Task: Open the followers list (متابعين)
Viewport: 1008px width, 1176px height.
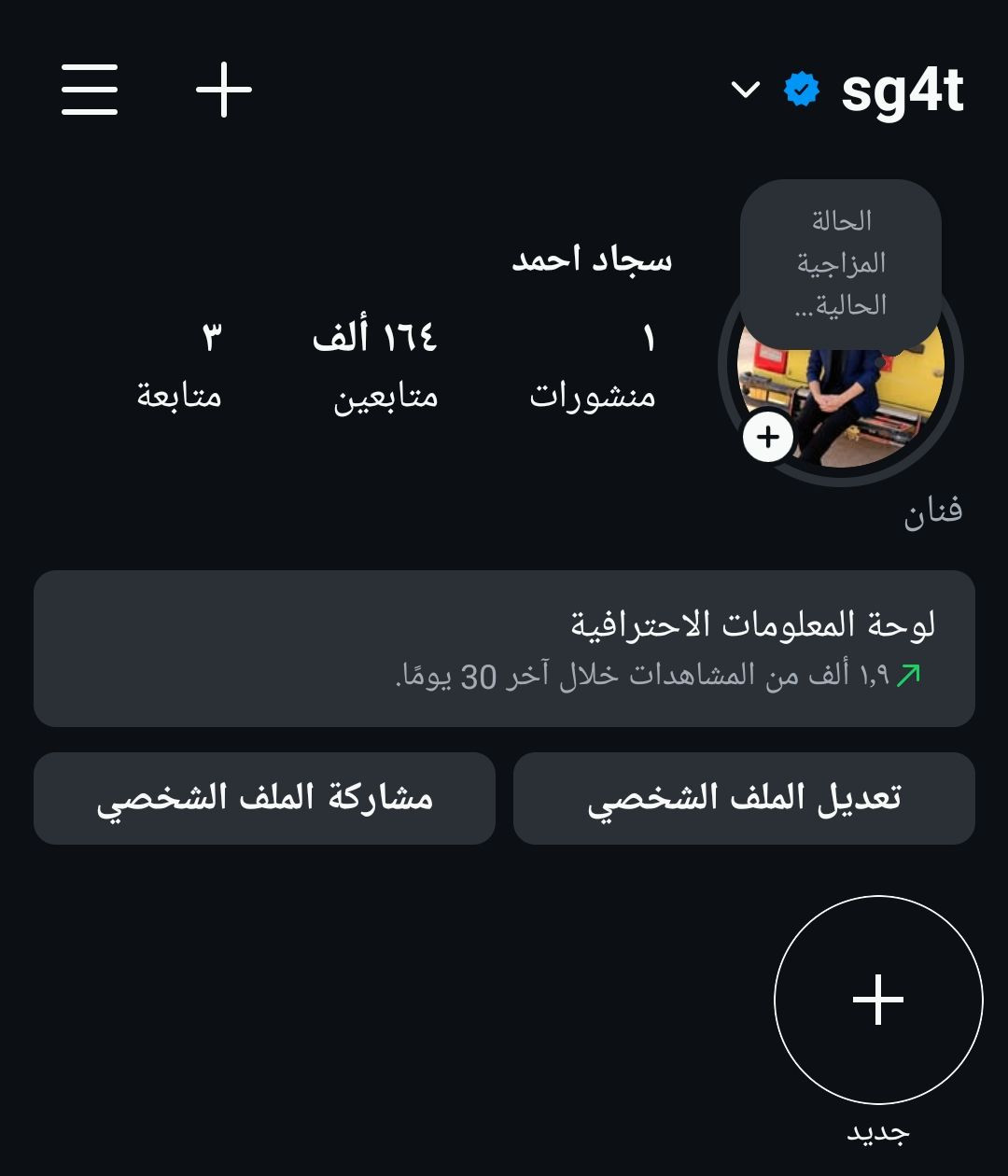Action: pyautogui.click(x=377, y=366)
